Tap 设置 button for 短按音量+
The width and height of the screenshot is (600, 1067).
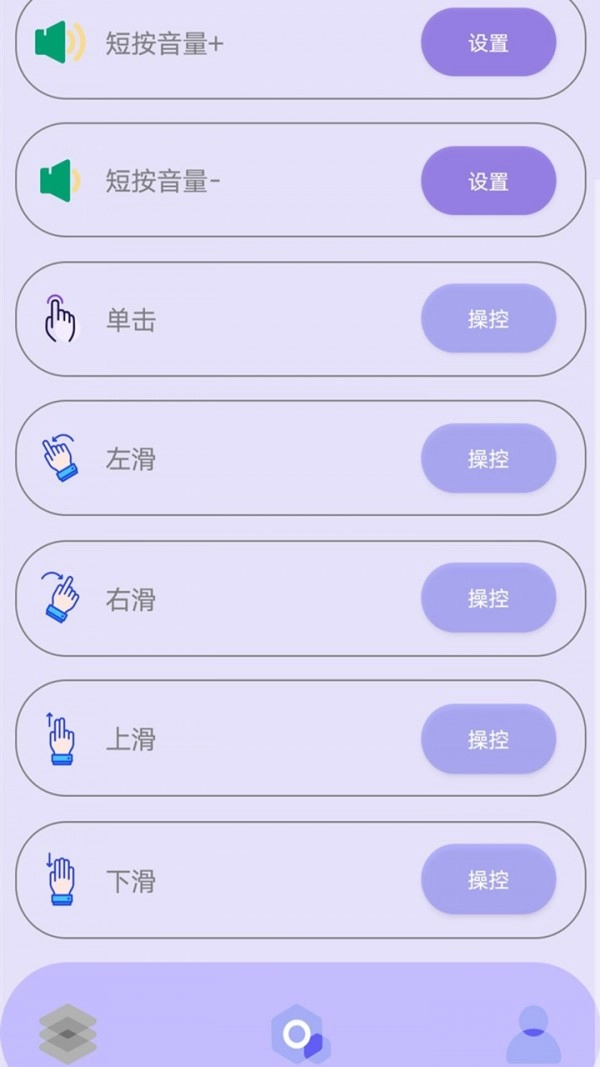coord(488,43)
